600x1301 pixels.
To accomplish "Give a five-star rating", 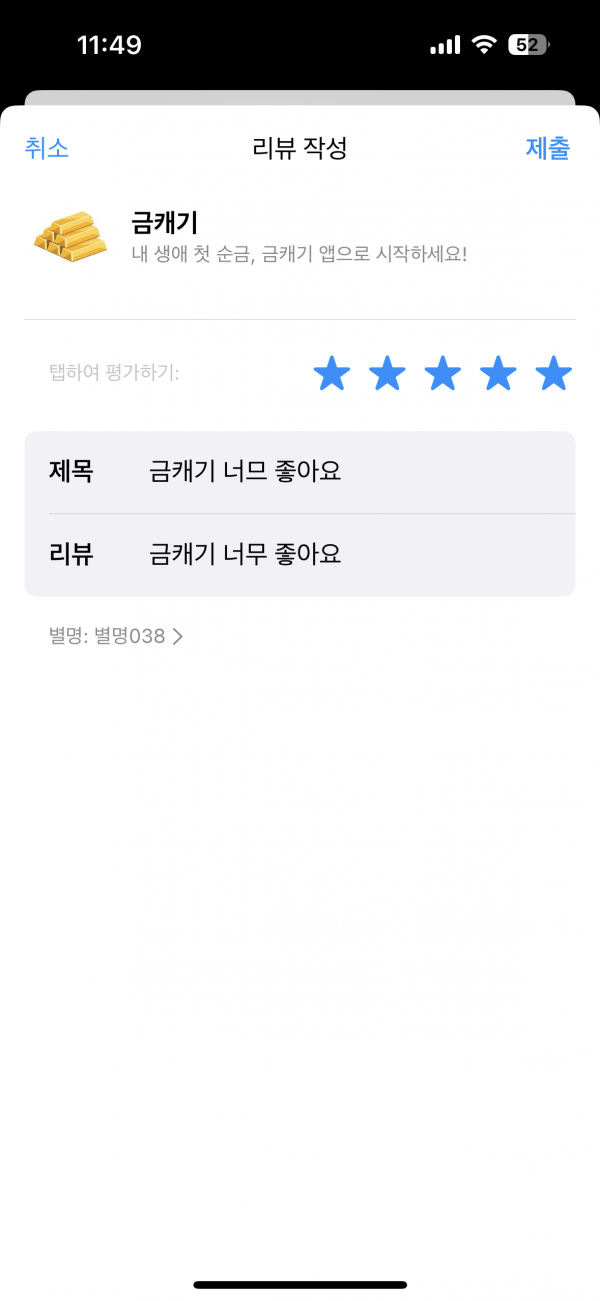I will tap(553, 374).
